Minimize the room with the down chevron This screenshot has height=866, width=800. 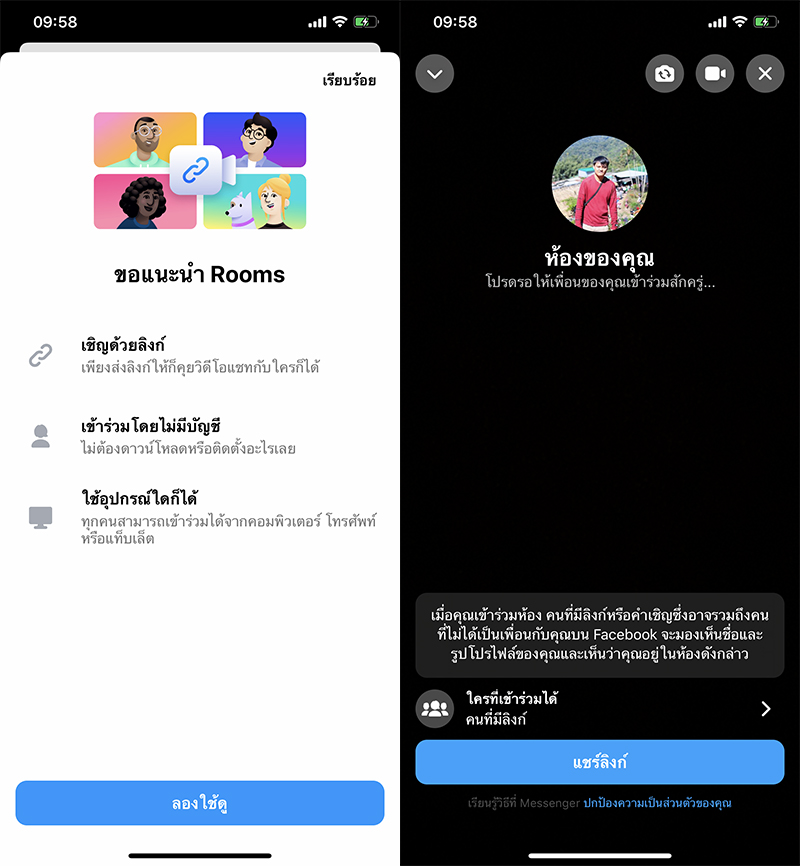pos(435,74)
